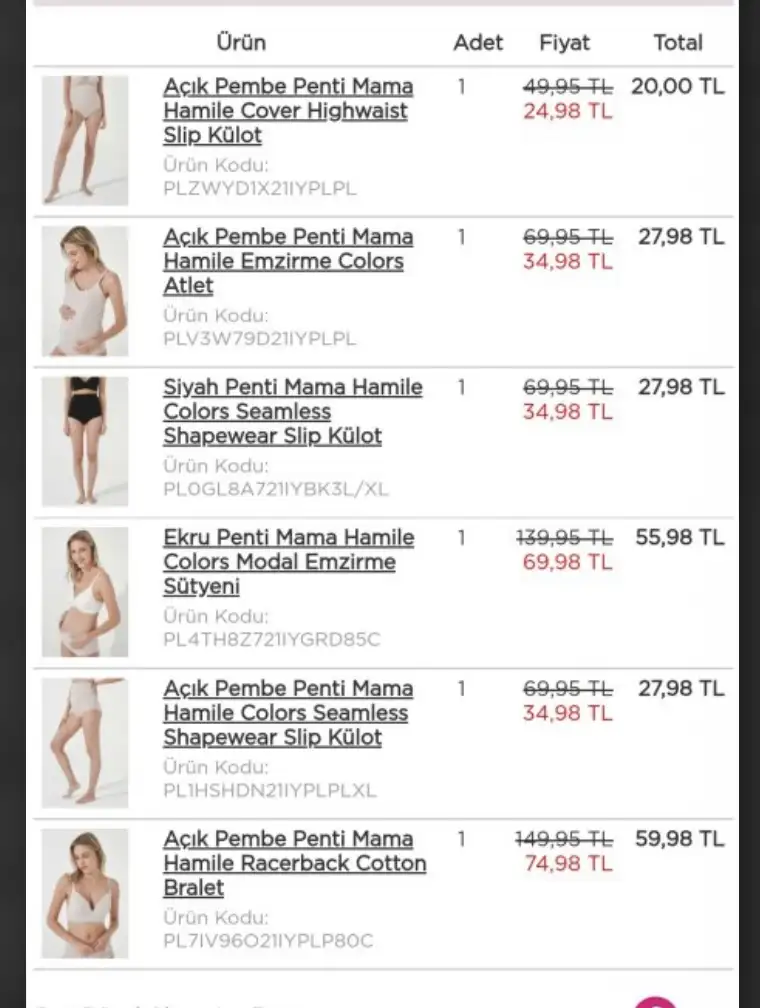Tap the Siyah Shapewear Slip Külot product image

[x=85, y=441]
